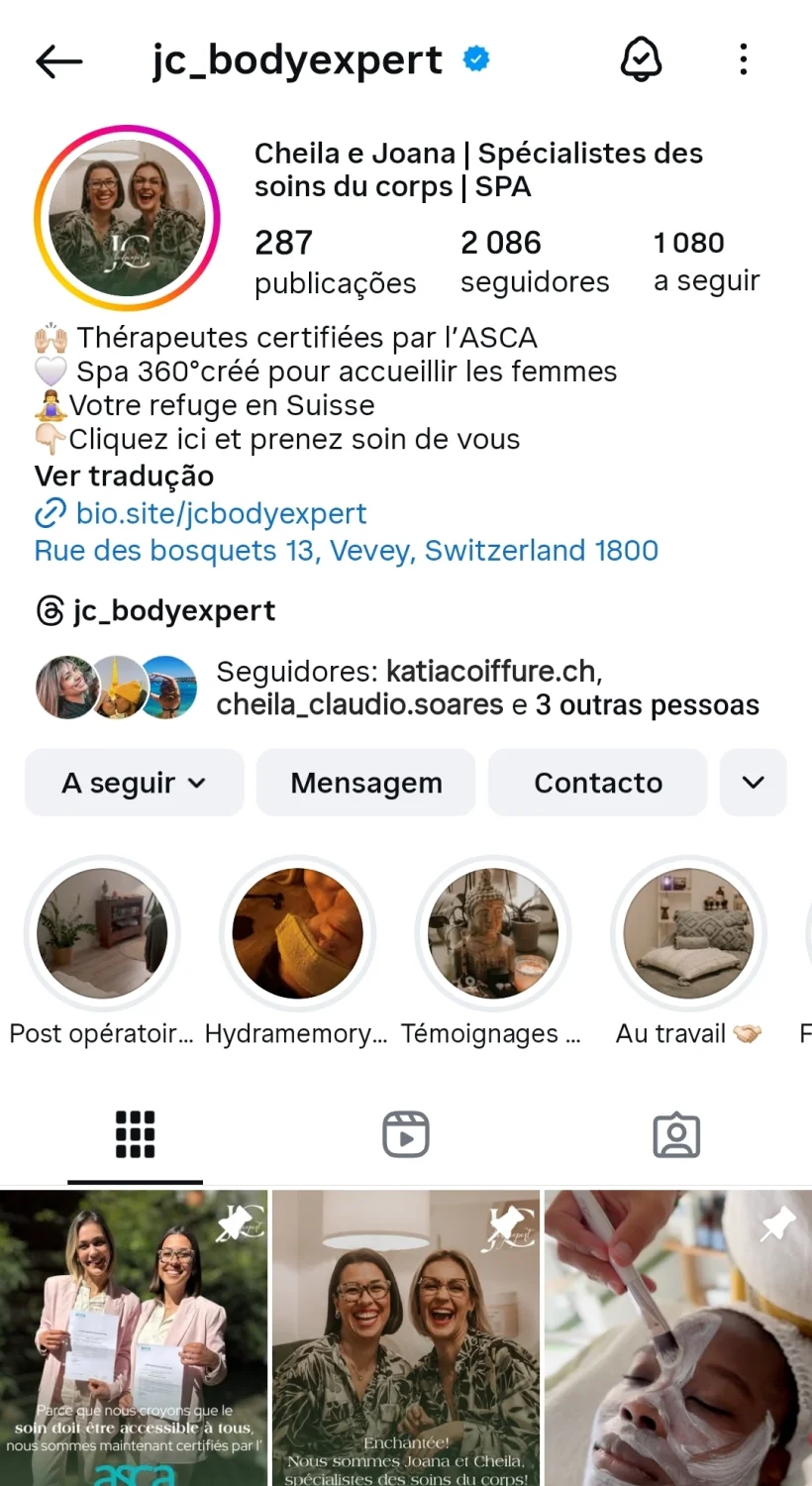Open the Hydramemory… highlight
This screenshot has height=1486, width=812.
pos(297,934)
